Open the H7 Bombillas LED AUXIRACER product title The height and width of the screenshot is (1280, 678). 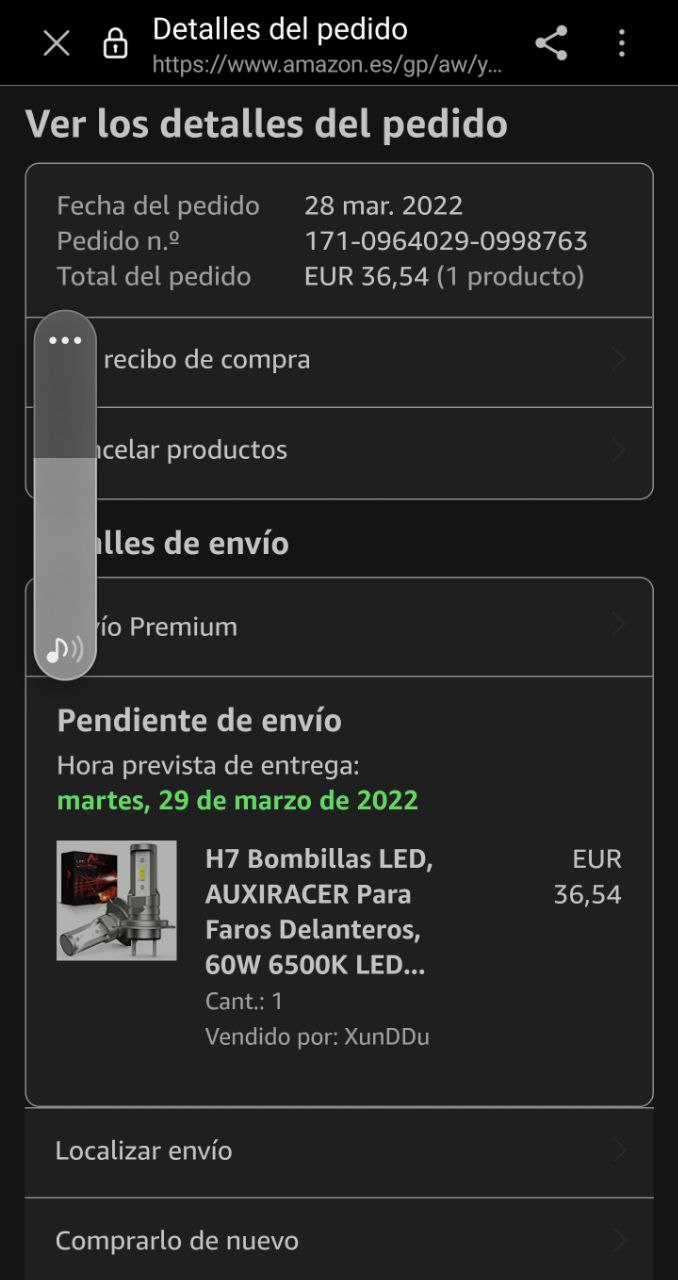tap(319, 912)
